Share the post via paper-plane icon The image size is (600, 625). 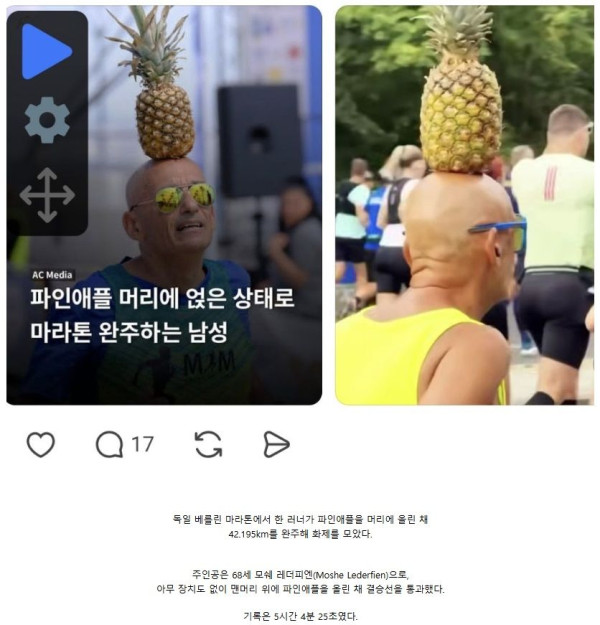276,444
